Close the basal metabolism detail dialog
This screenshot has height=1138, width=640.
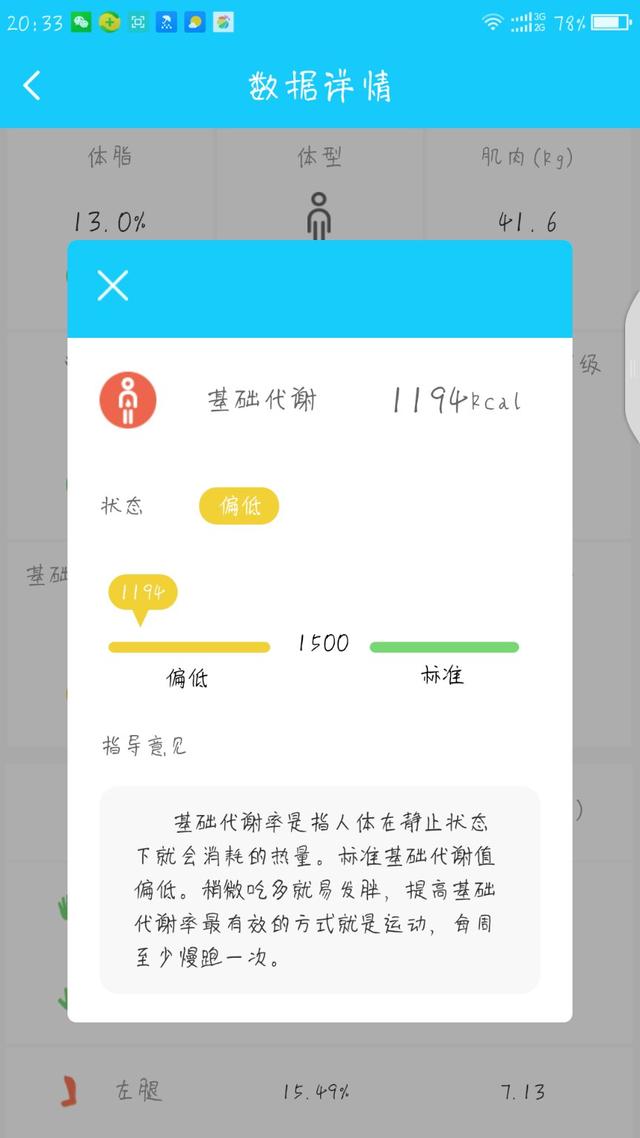[x=113, y=286]
